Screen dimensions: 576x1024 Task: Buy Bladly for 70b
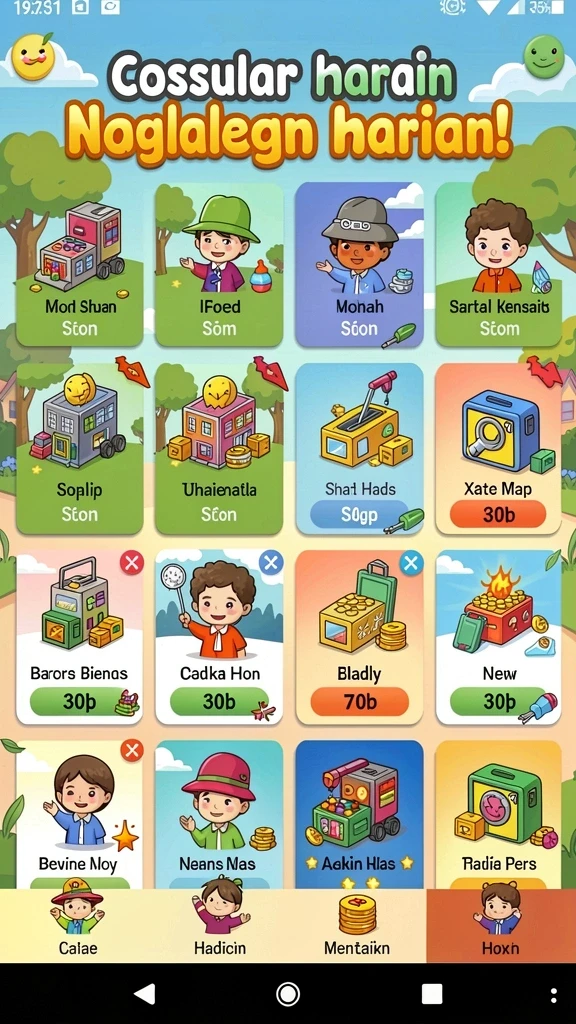coord(359,701)
